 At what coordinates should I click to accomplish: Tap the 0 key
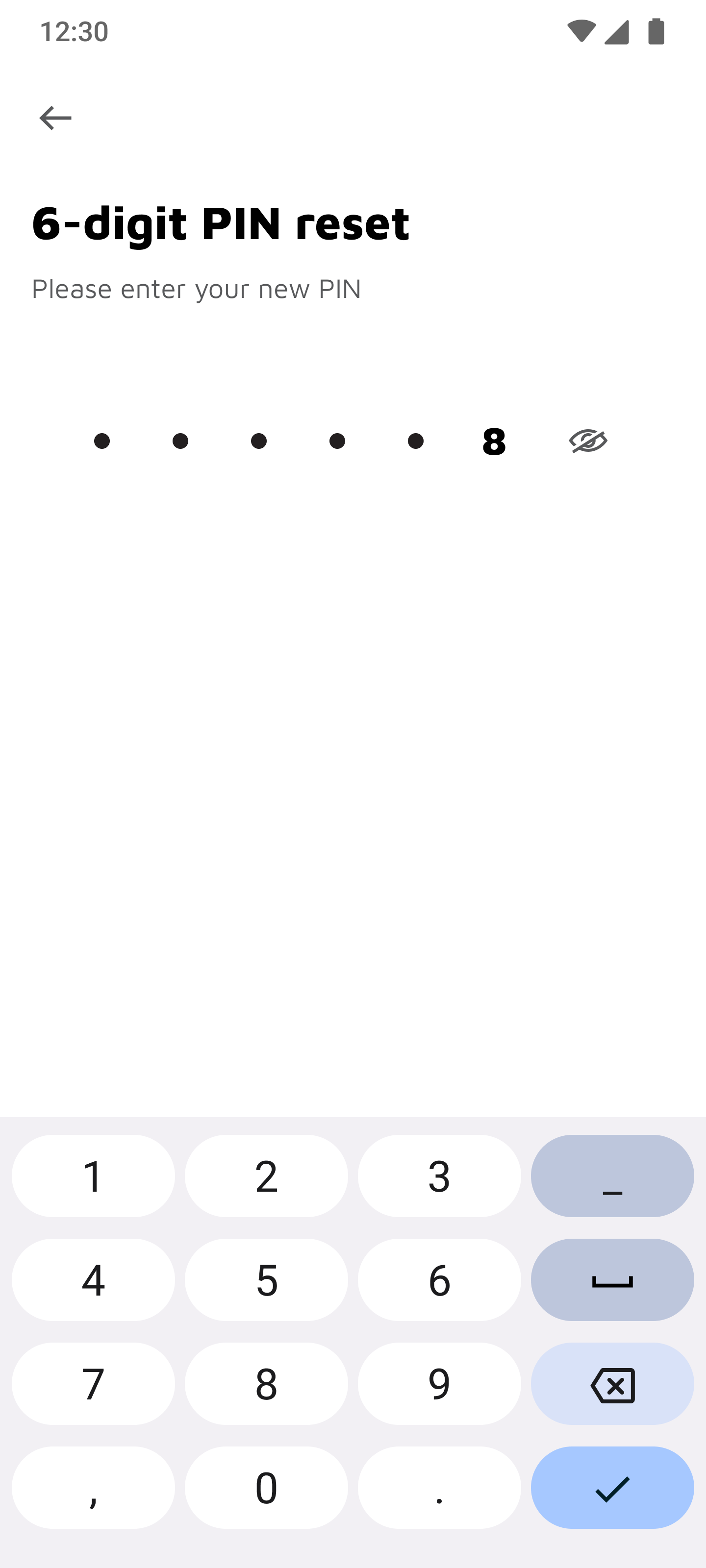coord(266,1487)
